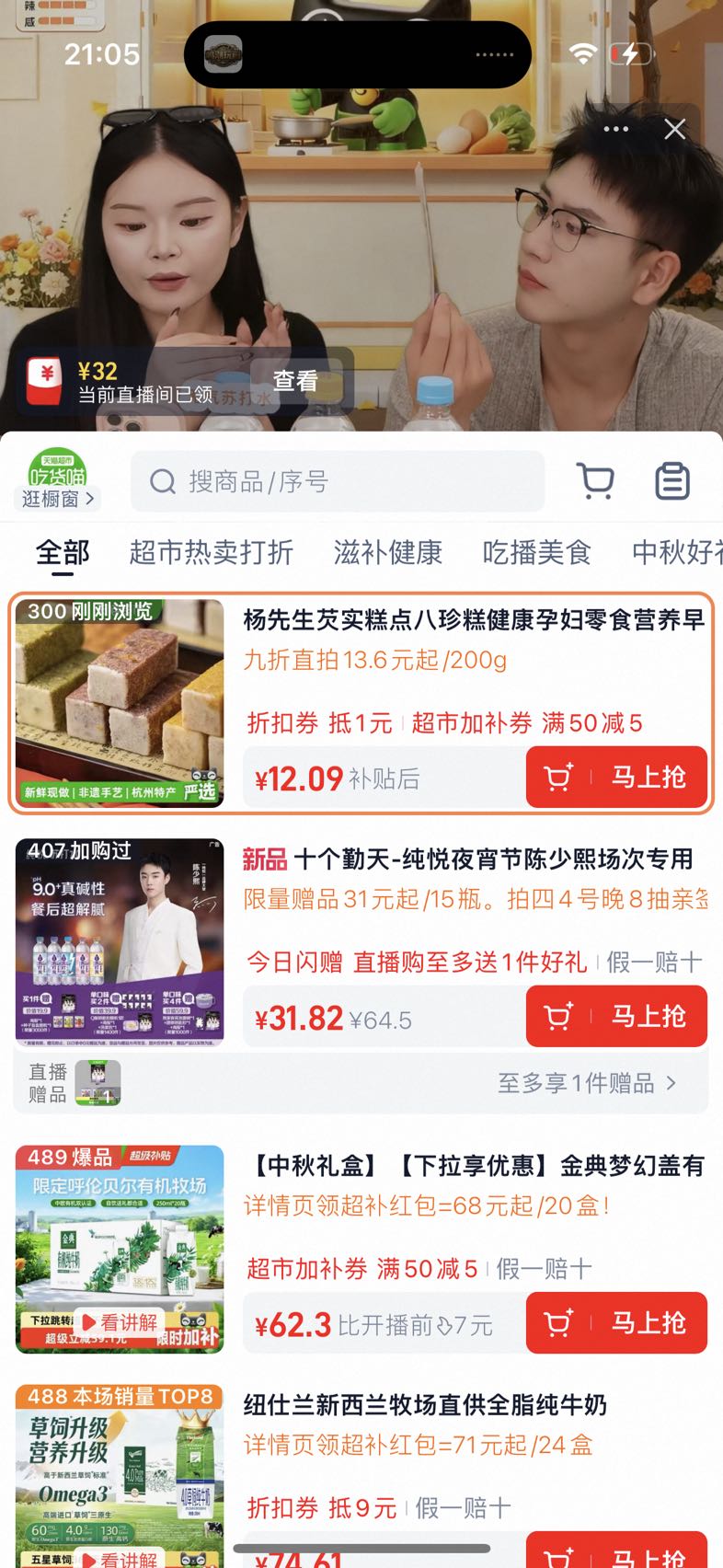
Task: Switch to the 吃播美食 tab
Action: click(537, 552)
